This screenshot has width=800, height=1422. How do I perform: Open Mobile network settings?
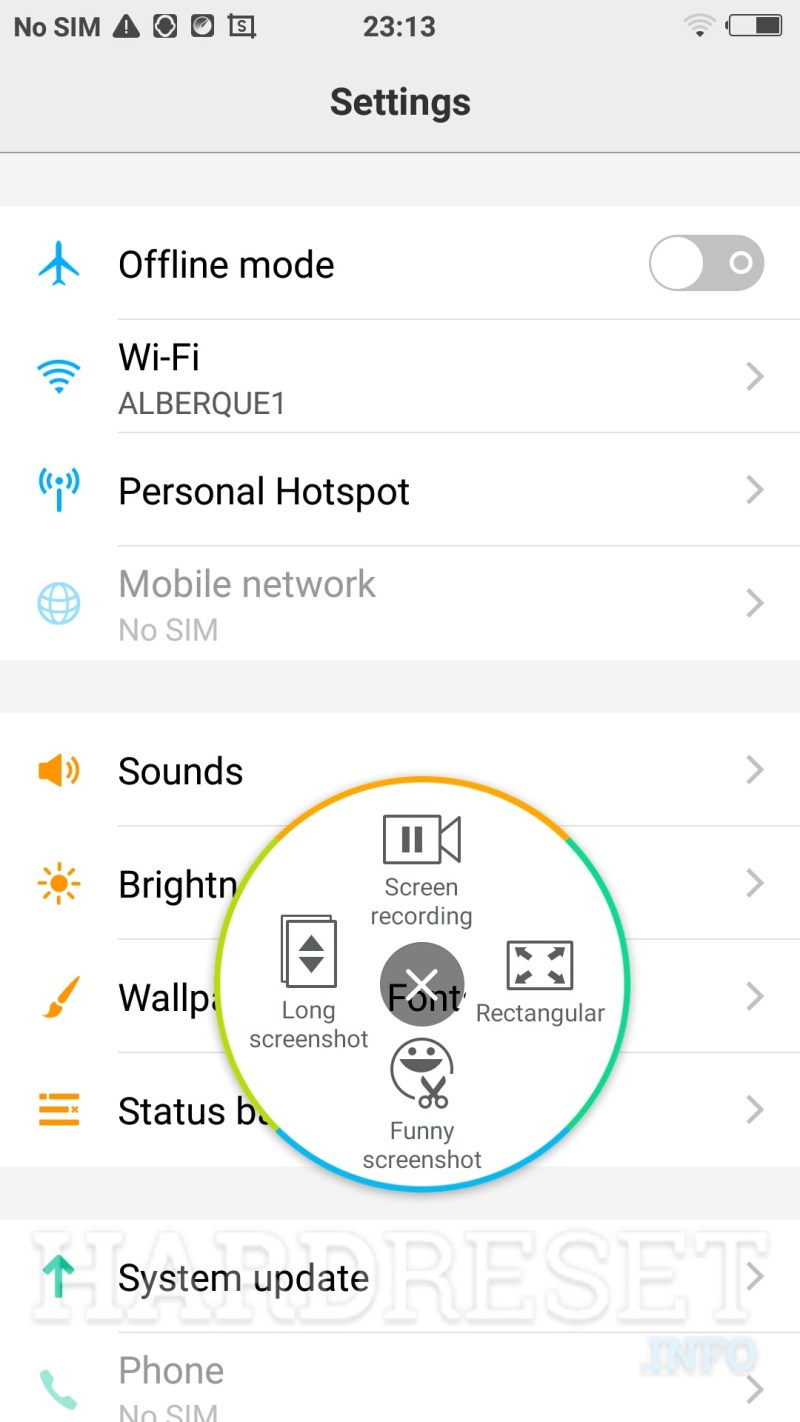[400, 604]
